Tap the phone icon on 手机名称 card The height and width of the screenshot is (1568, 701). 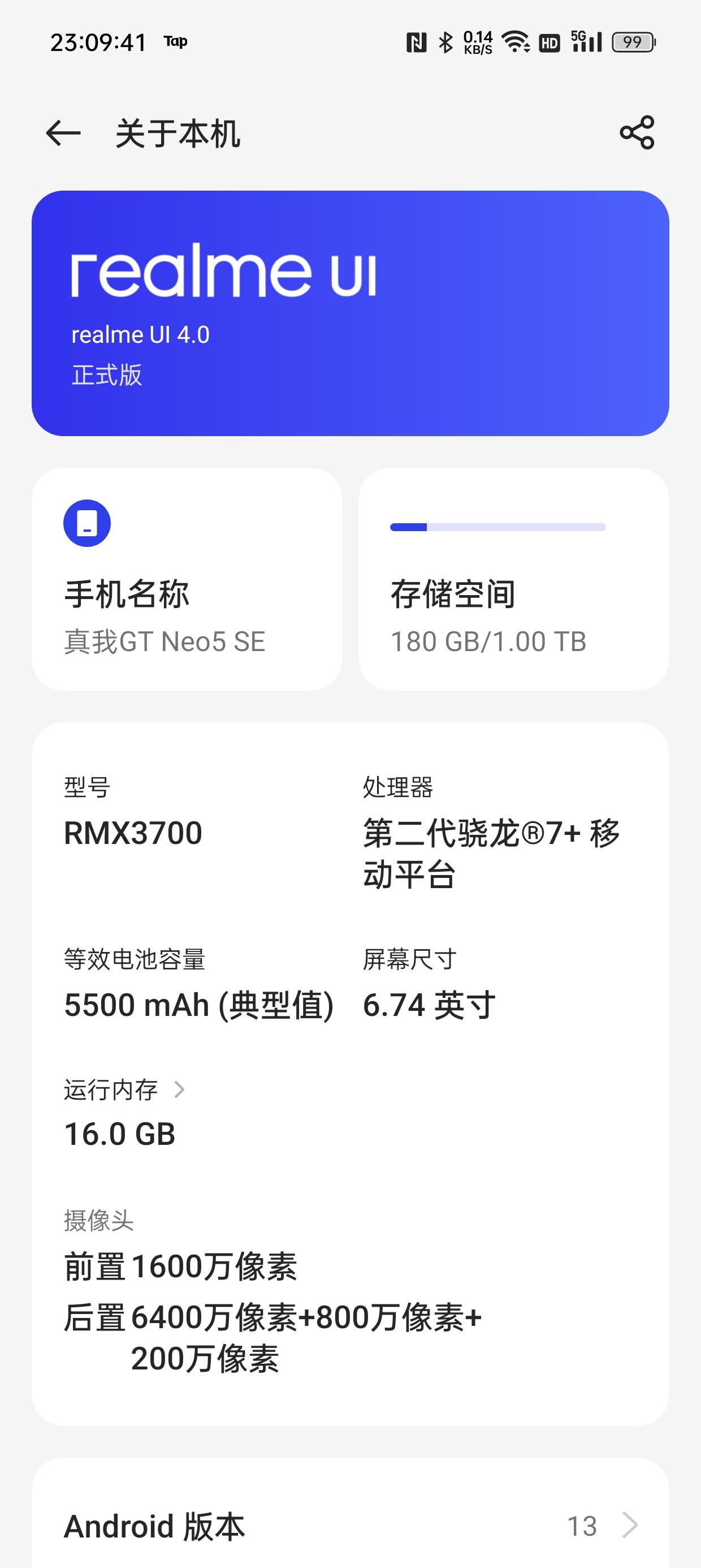click(x=86, y=523)
